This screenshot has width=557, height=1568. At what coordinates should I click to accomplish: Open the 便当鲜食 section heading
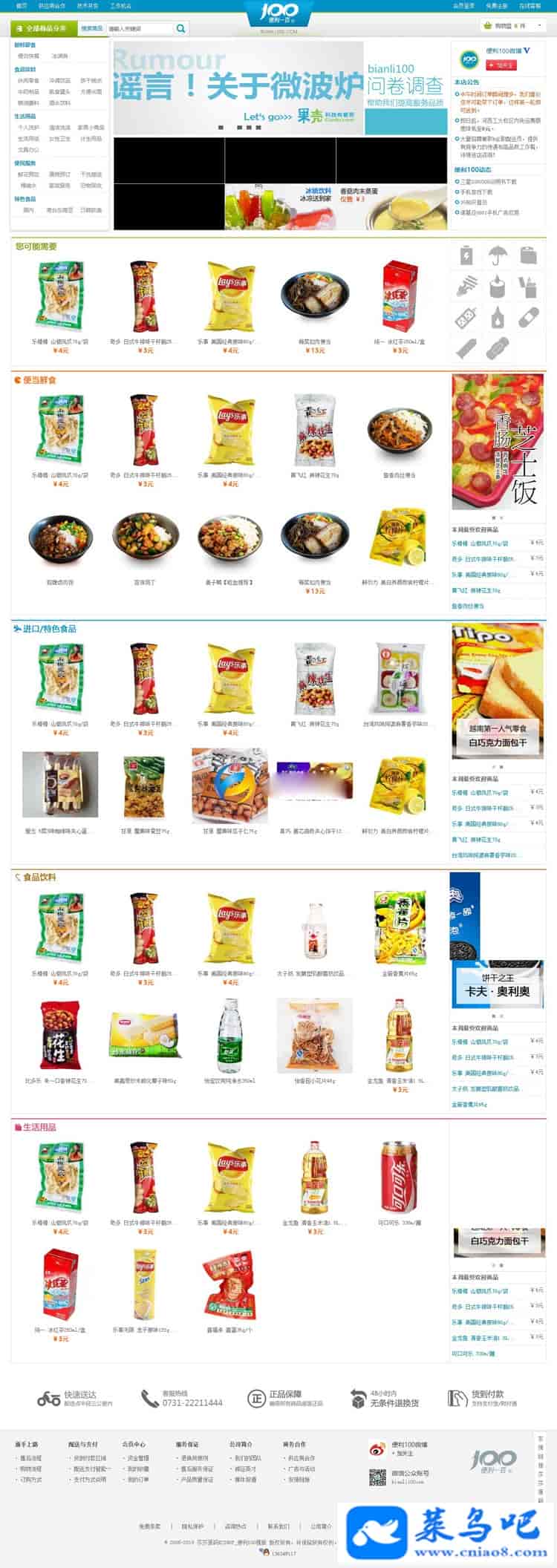(x=39, y=380)
